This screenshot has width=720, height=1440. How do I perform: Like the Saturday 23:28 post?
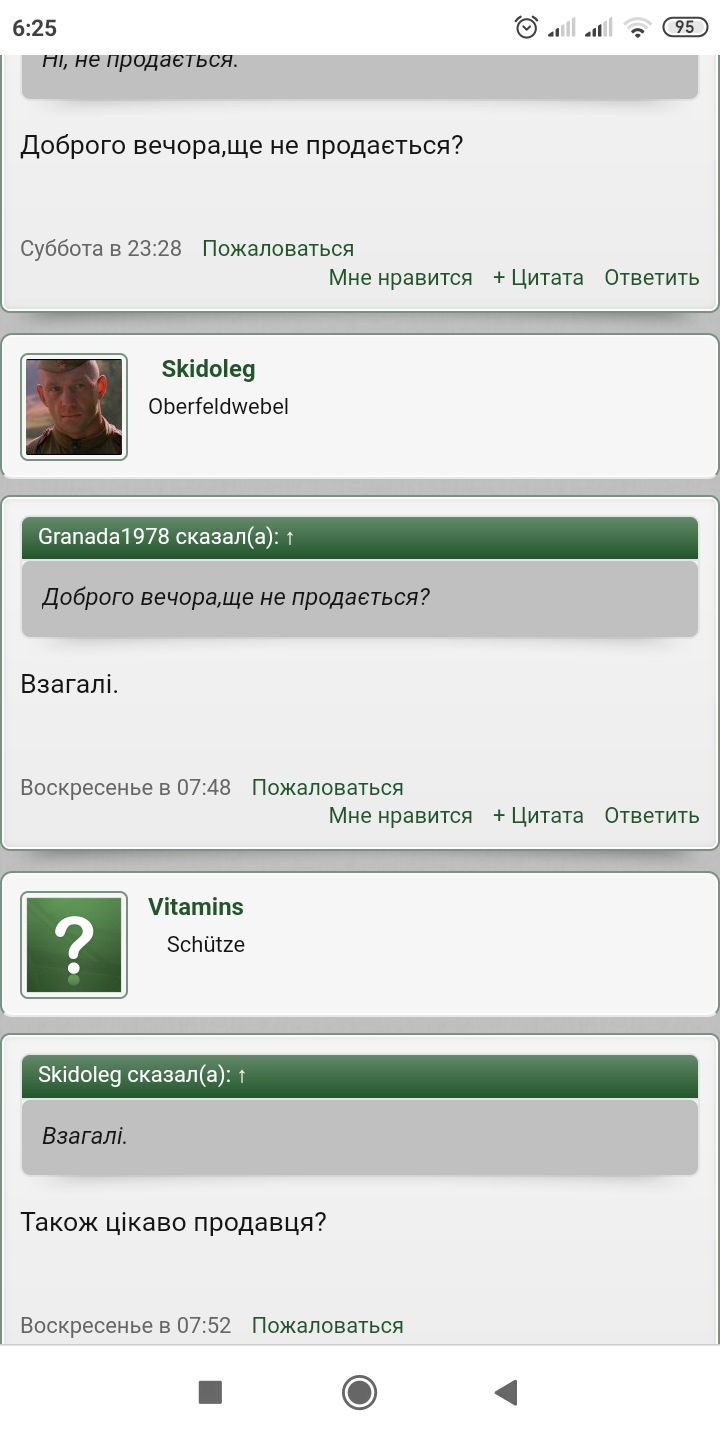coord(400,278)
